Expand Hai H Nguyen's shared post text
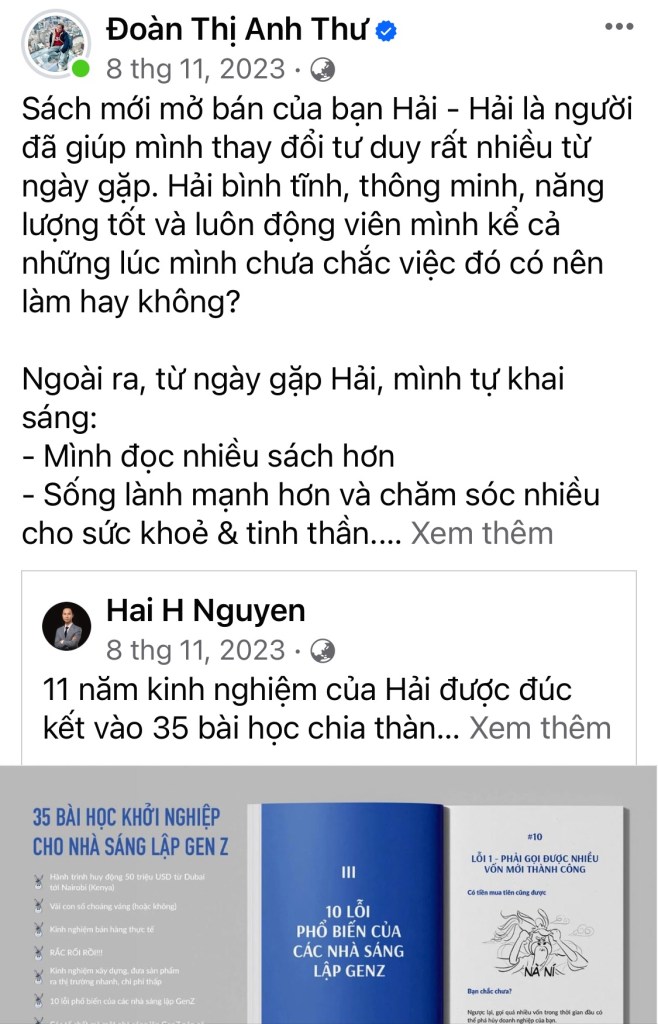 (540, 726)
